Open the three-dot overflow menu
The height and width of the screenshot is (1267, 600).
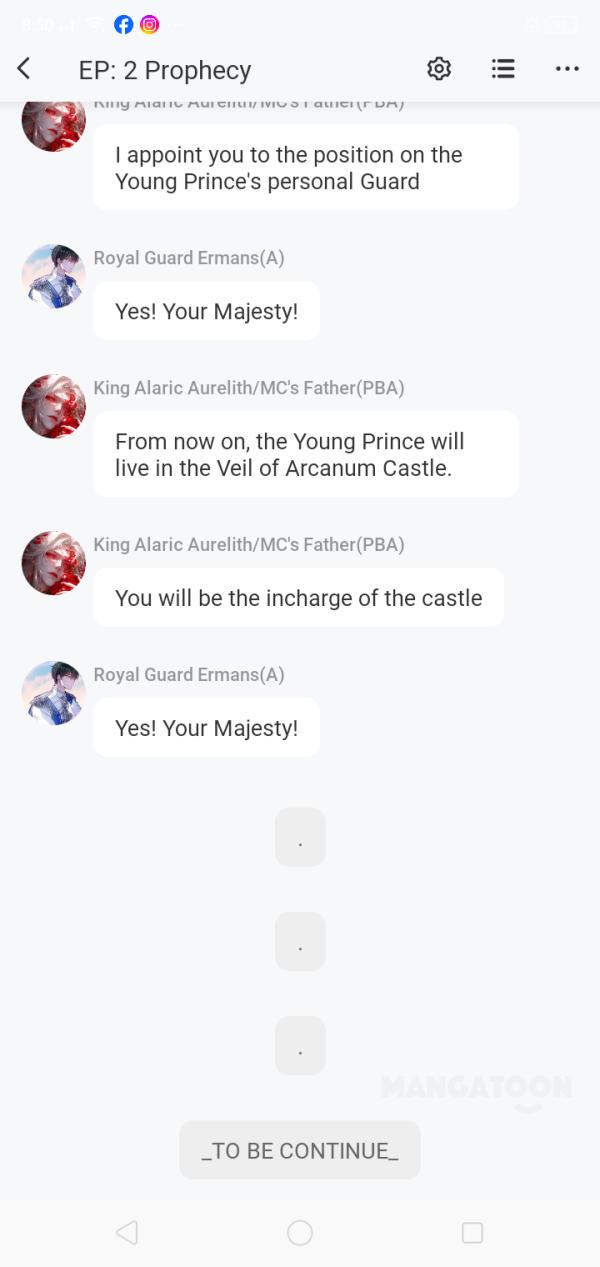[x=567, y=69]
